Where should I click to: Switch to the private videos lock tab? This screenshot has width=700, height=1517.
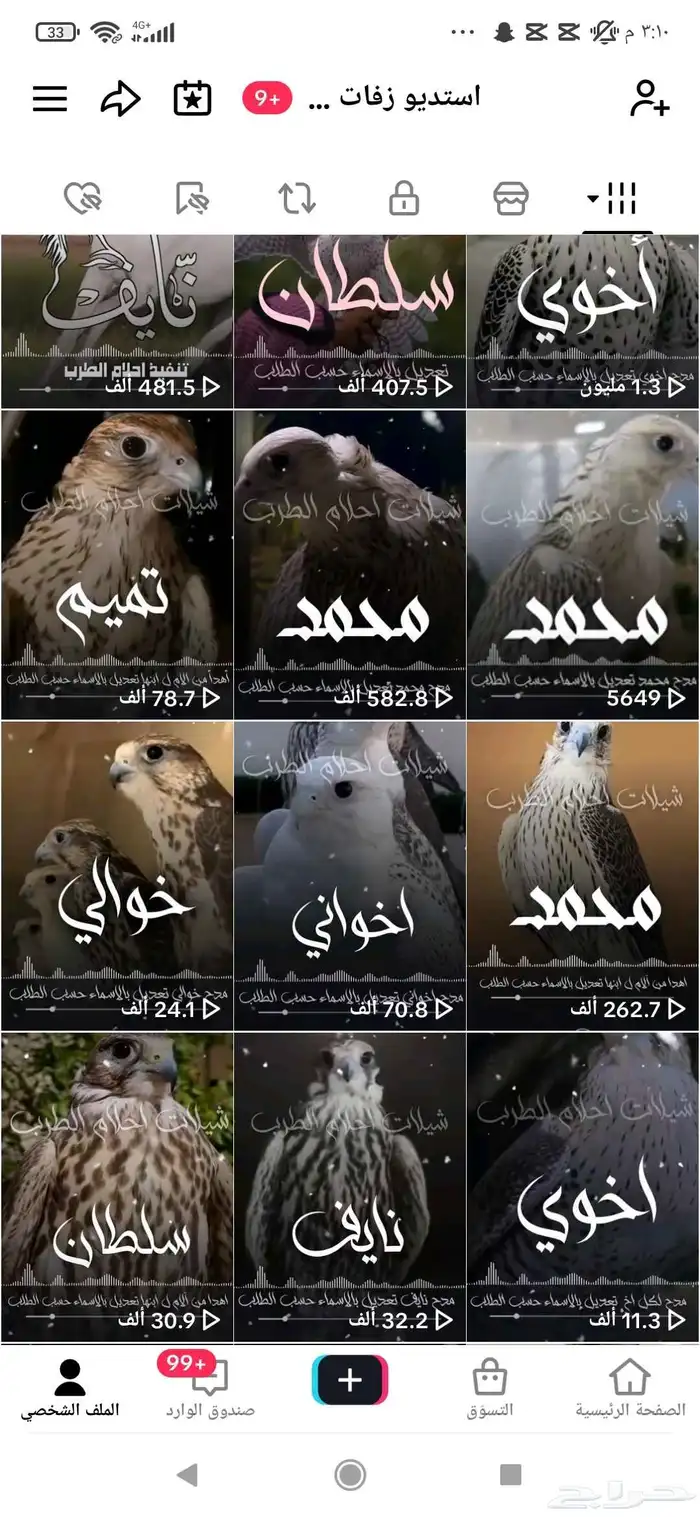coord(403,199)
